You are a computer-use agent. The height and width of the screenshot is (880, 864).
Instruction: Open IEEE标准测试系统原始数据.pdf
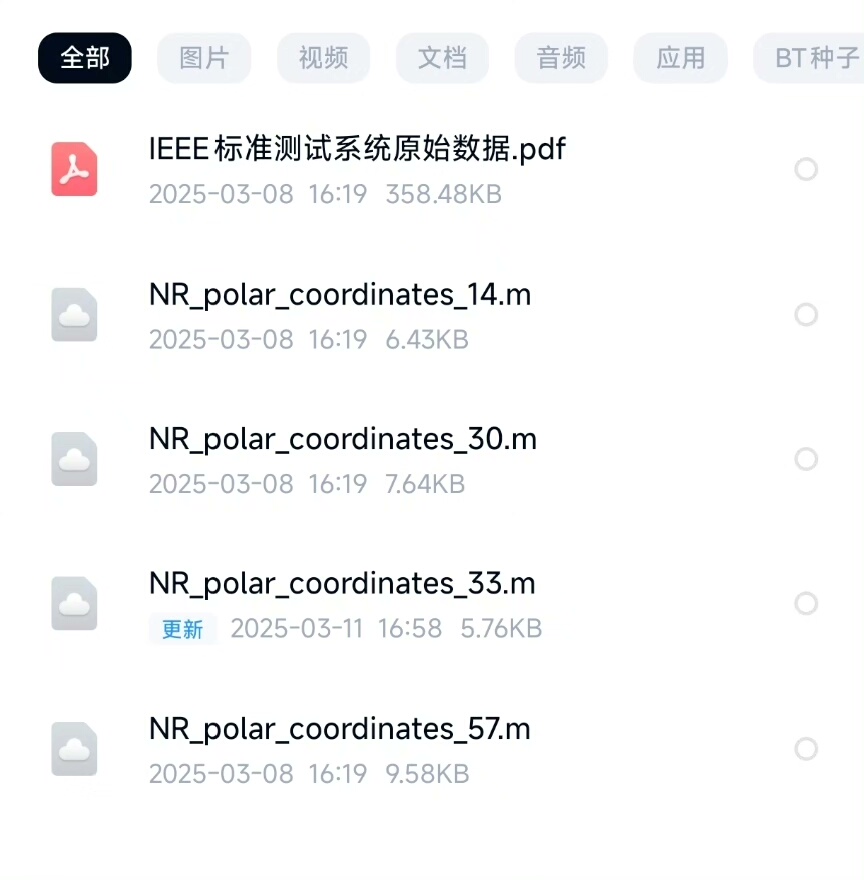tap(357, 150)
